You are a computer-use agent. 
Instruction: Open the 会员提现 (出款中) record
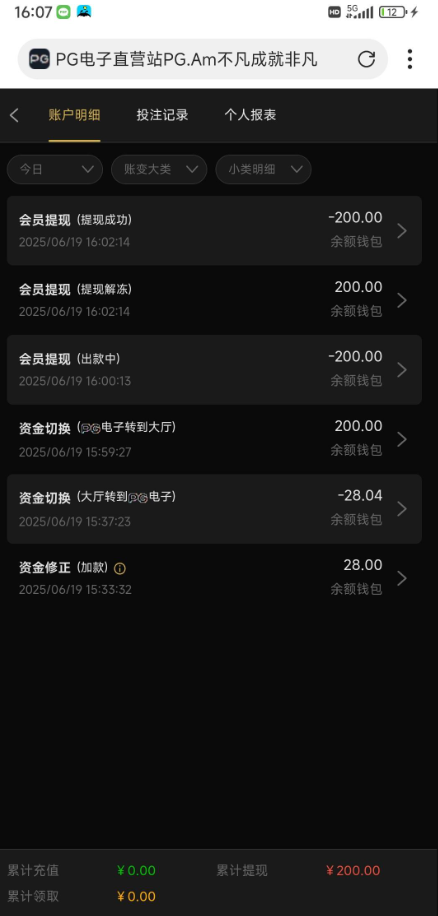[214, 370]
